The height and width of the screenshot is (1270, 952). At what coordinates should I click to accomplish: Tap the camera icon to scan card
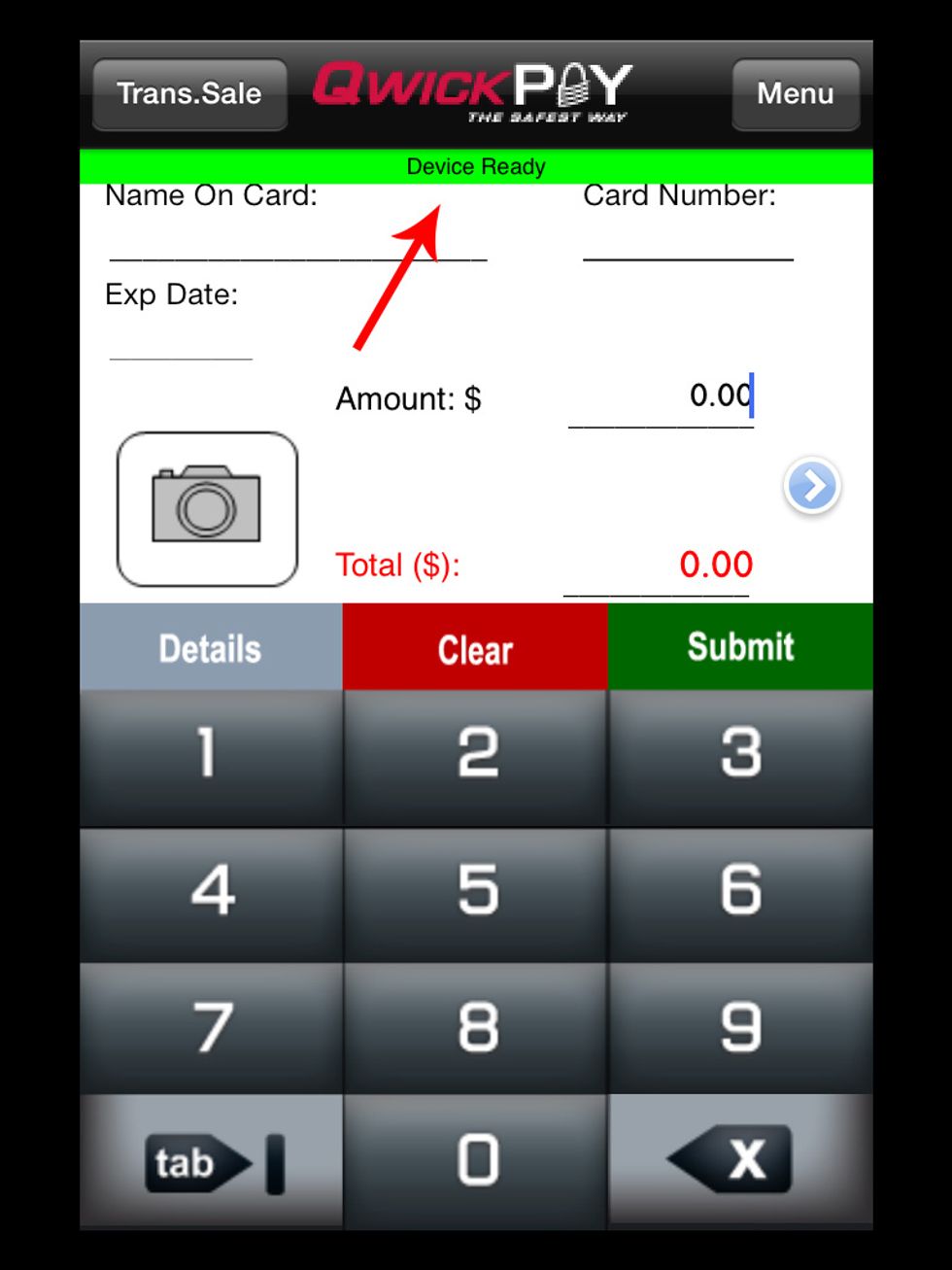coord(207,509)
